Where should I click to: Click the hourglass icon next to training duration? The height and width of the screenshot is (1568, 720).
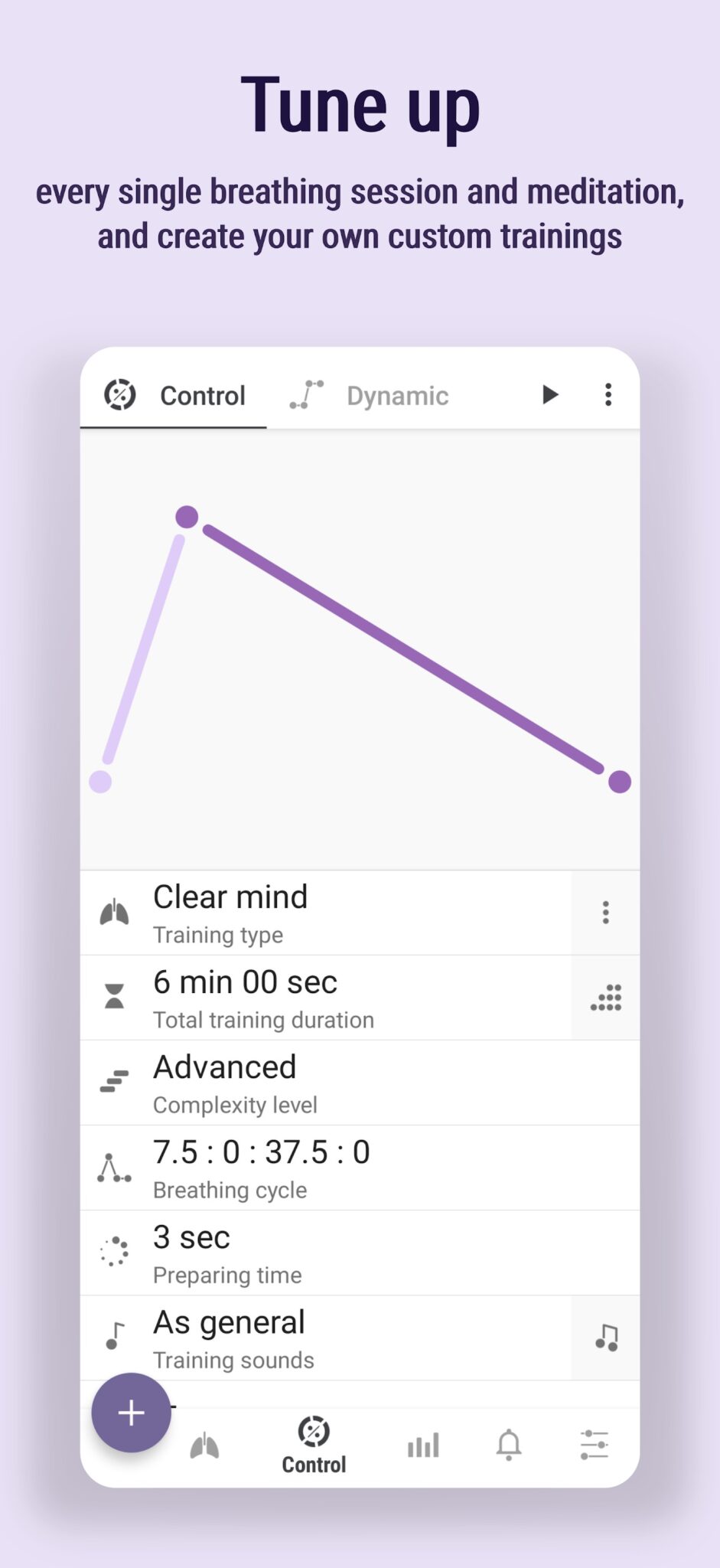point(115,997)
